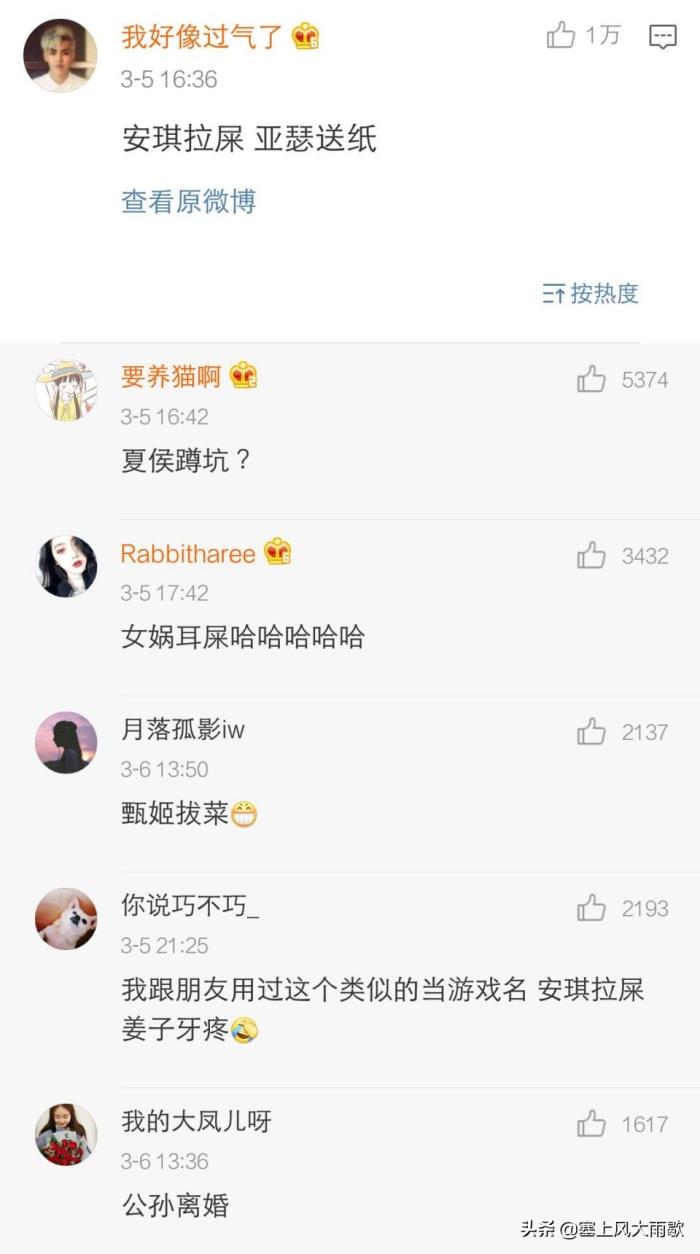
Task: Open the 你说巧不巧_ username
Action: pos(189,907)
